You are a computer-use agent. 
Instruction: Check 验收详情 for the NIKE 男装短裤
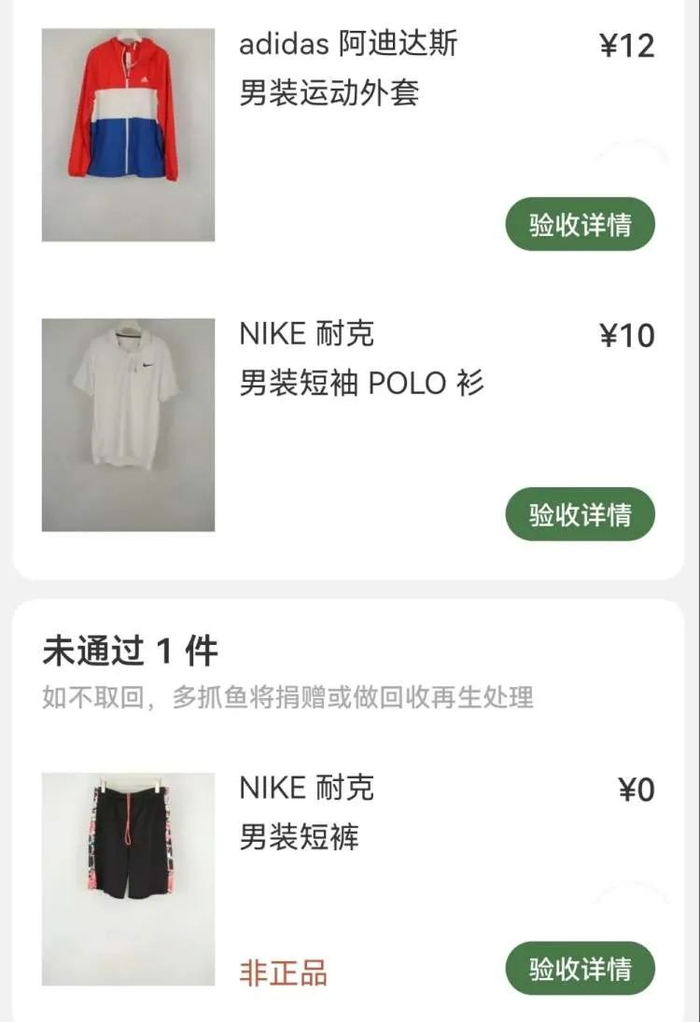click(x=580, y=968)
